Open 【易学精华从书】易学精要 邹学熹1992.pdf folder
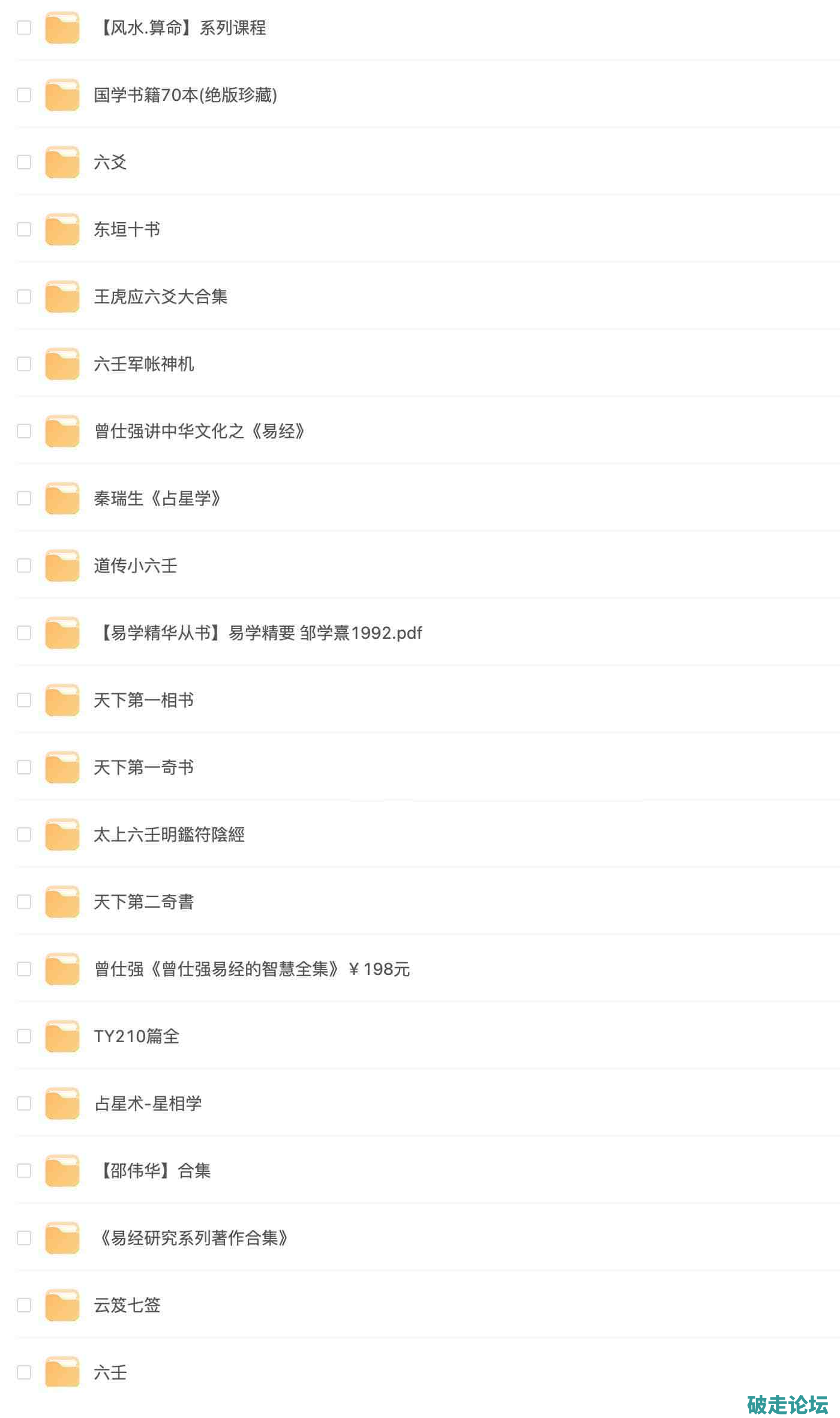840x1418 pixels. pyautogui.click(x=258, y=633)
